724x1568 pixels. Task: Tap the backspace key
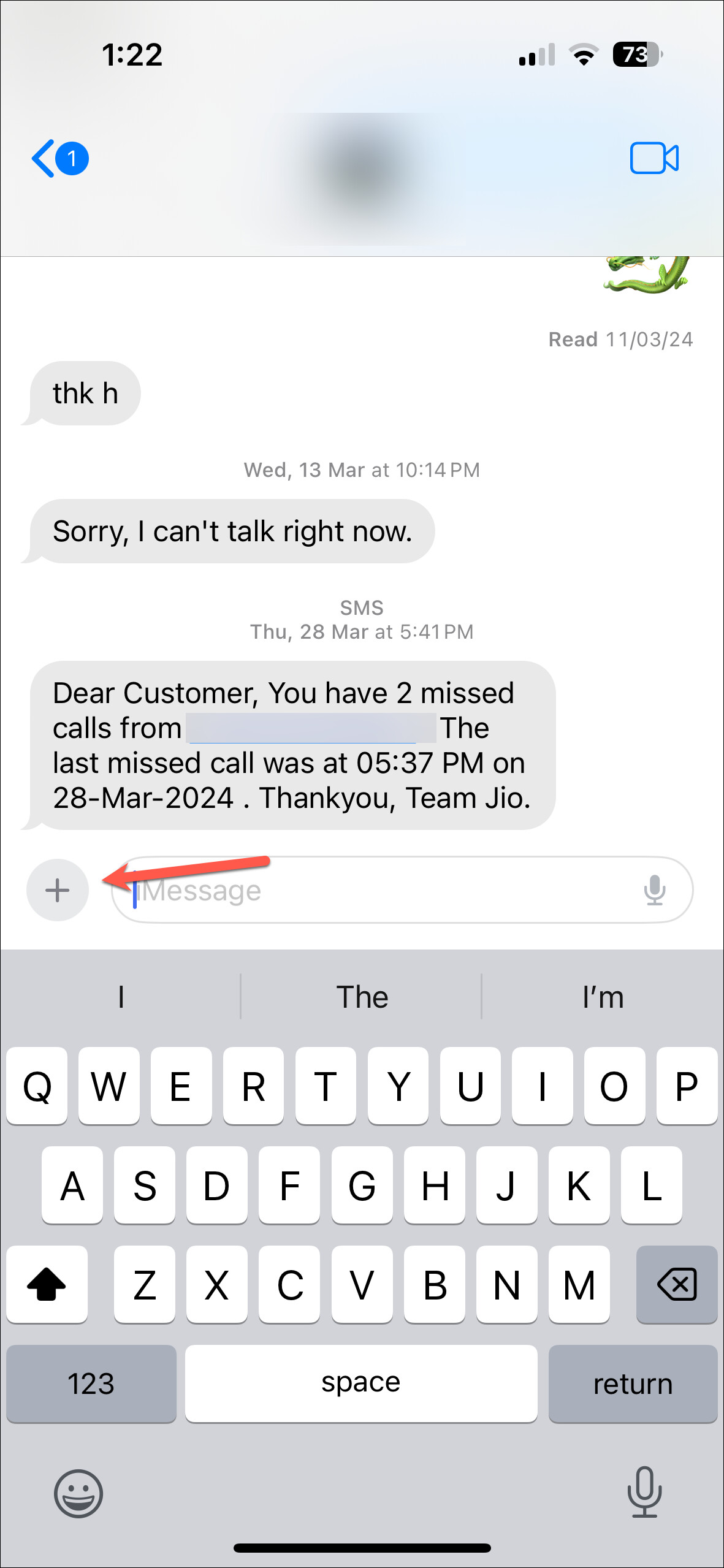coord(677,1284)
